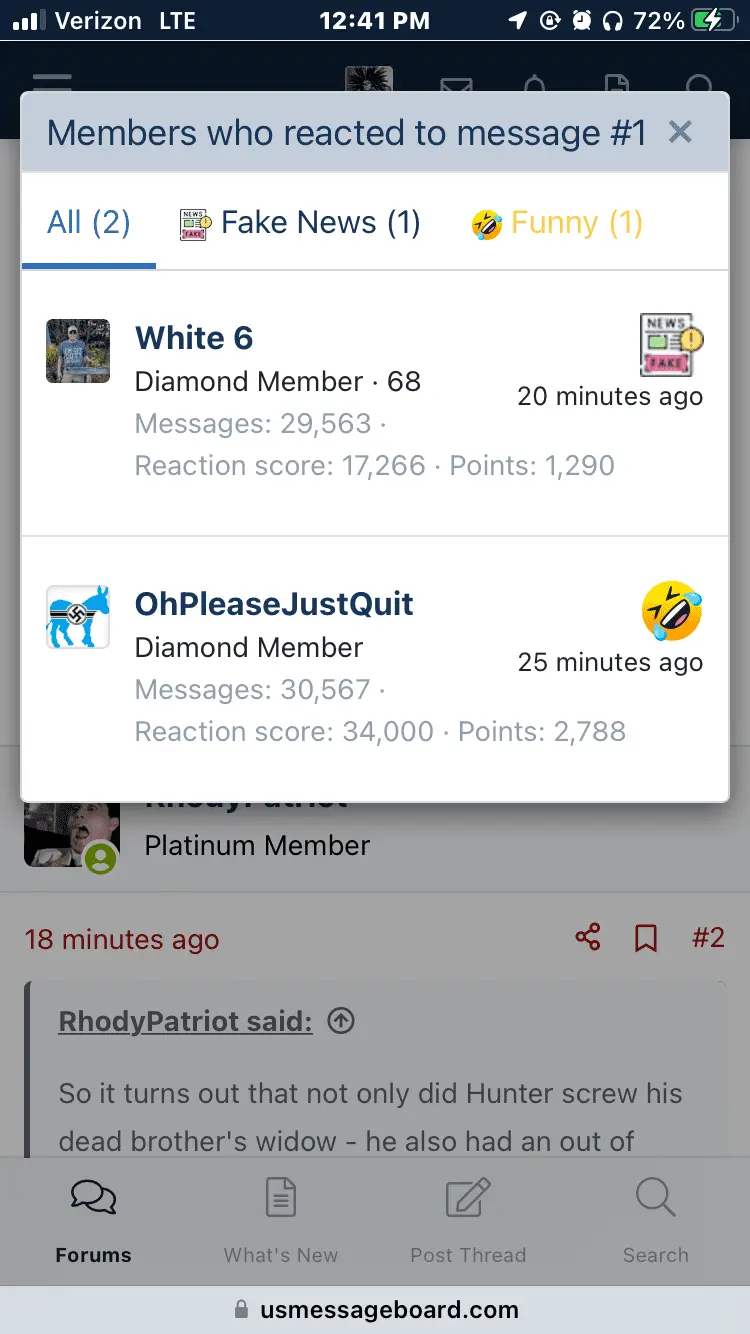Tap White 6's avatar picture
The height and width of the screenshot is (1334, 750).
click(x=78, y=351)
